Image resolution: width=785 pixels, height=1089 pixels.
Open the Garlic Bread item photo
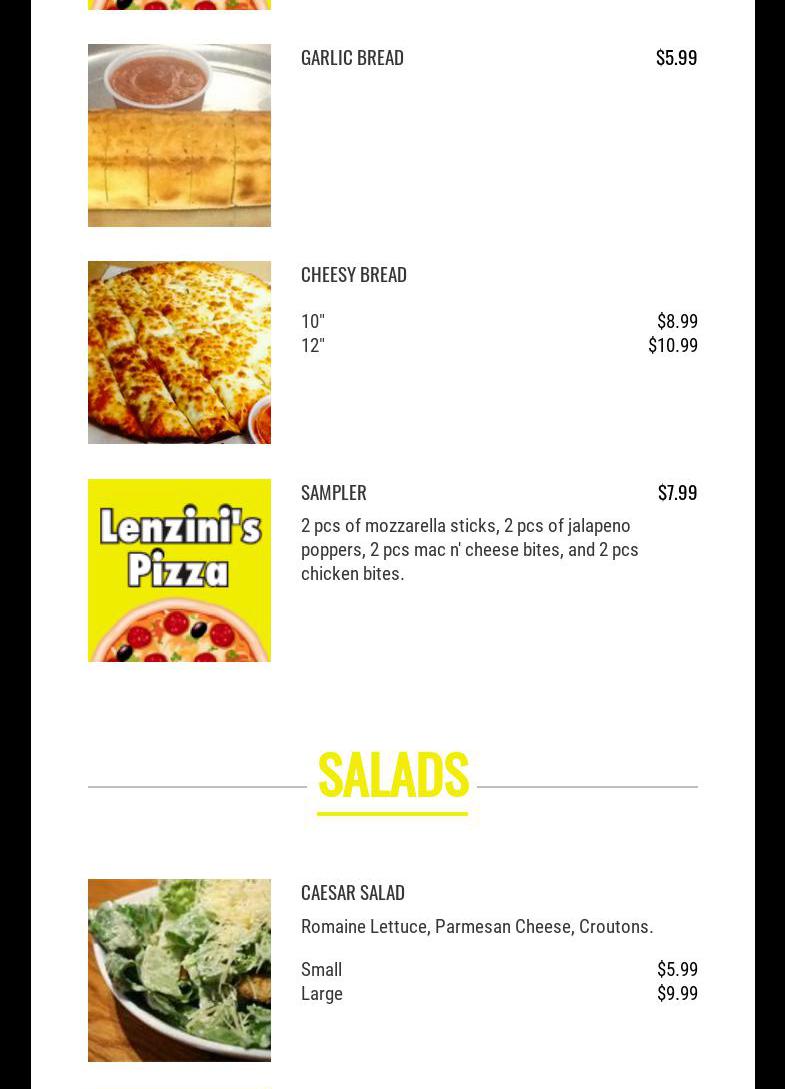coord(179,135)
